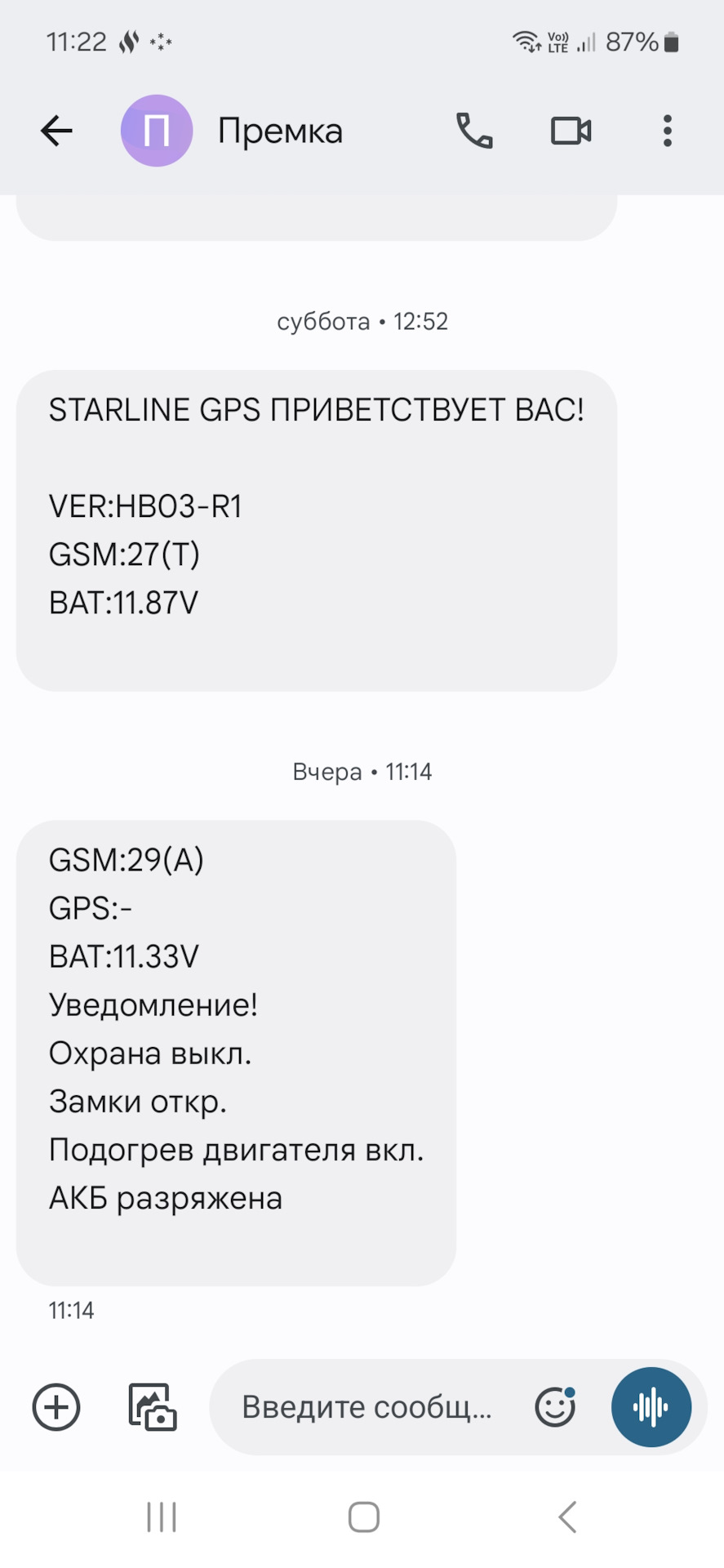Open the attachment plus menu
The image size is (724, 1568).
pos(55,1407)
